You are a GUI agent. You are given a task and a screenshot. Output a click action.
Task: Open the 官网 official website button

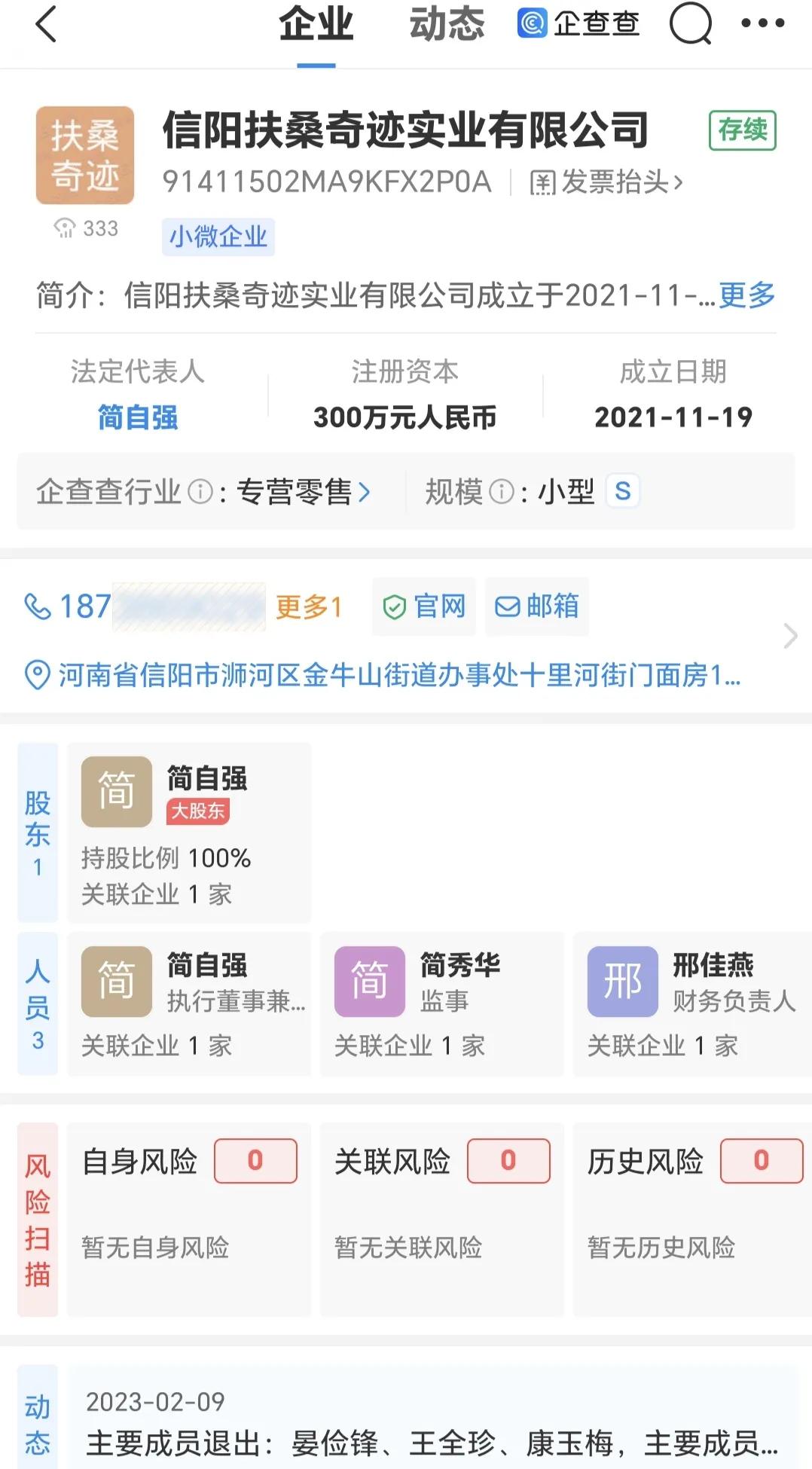(x=423, y=606)
